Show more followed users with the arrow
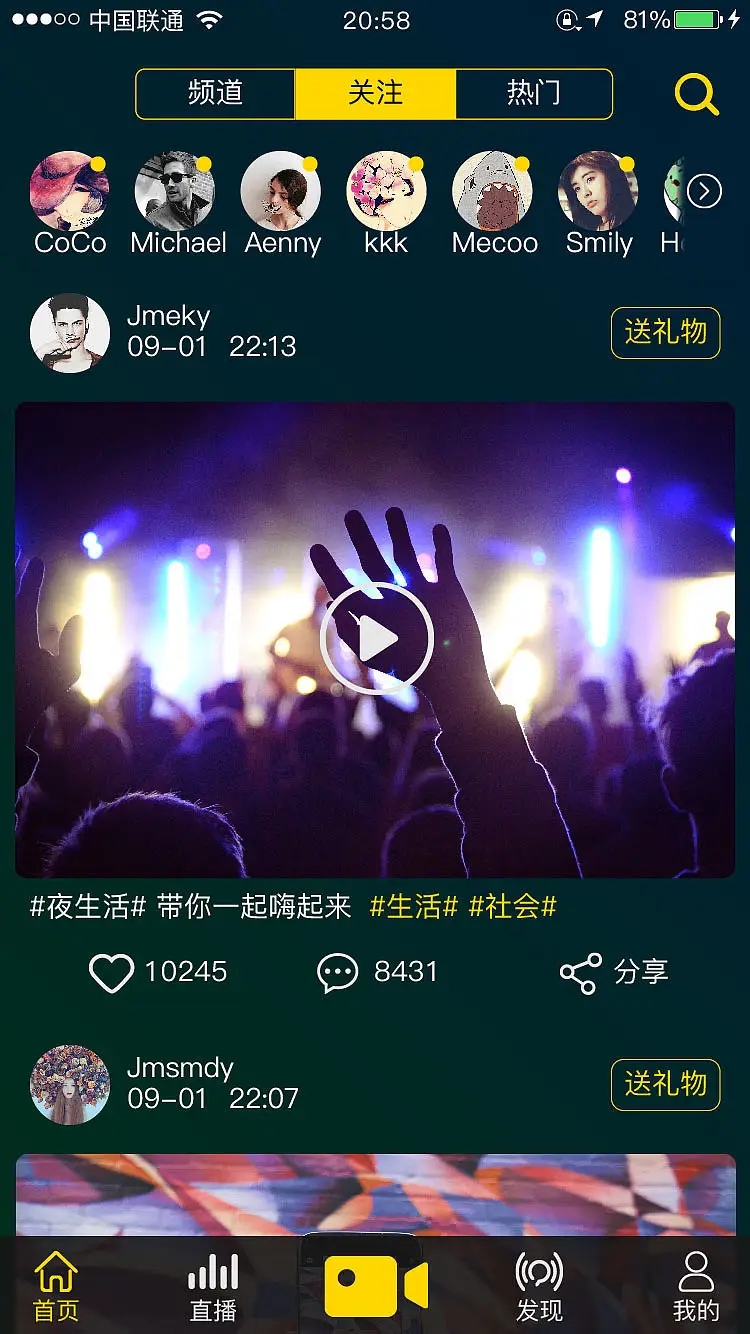This screenshot has height=1334, width=750. pyautogui.click(x=704, y=191)
